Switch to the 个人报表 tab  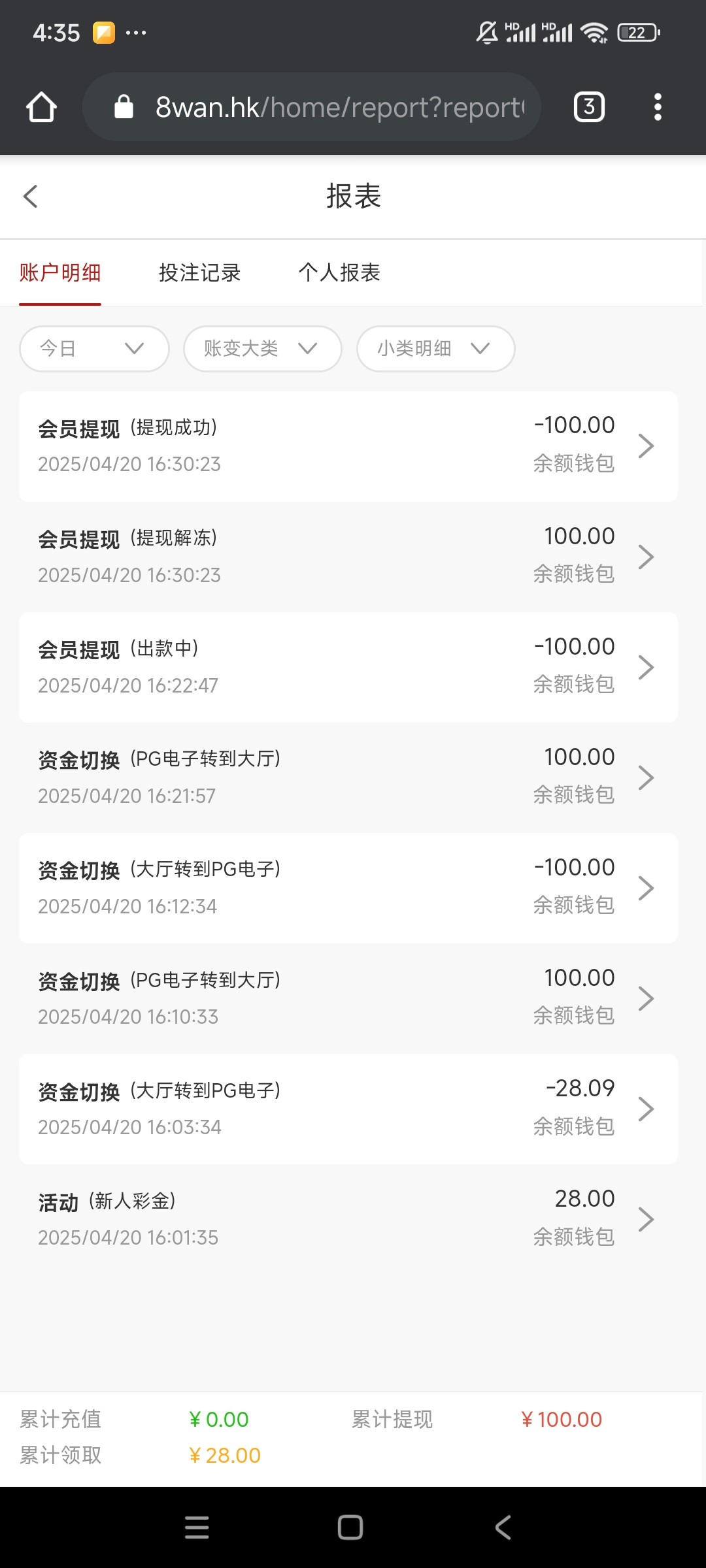point(339,272)
